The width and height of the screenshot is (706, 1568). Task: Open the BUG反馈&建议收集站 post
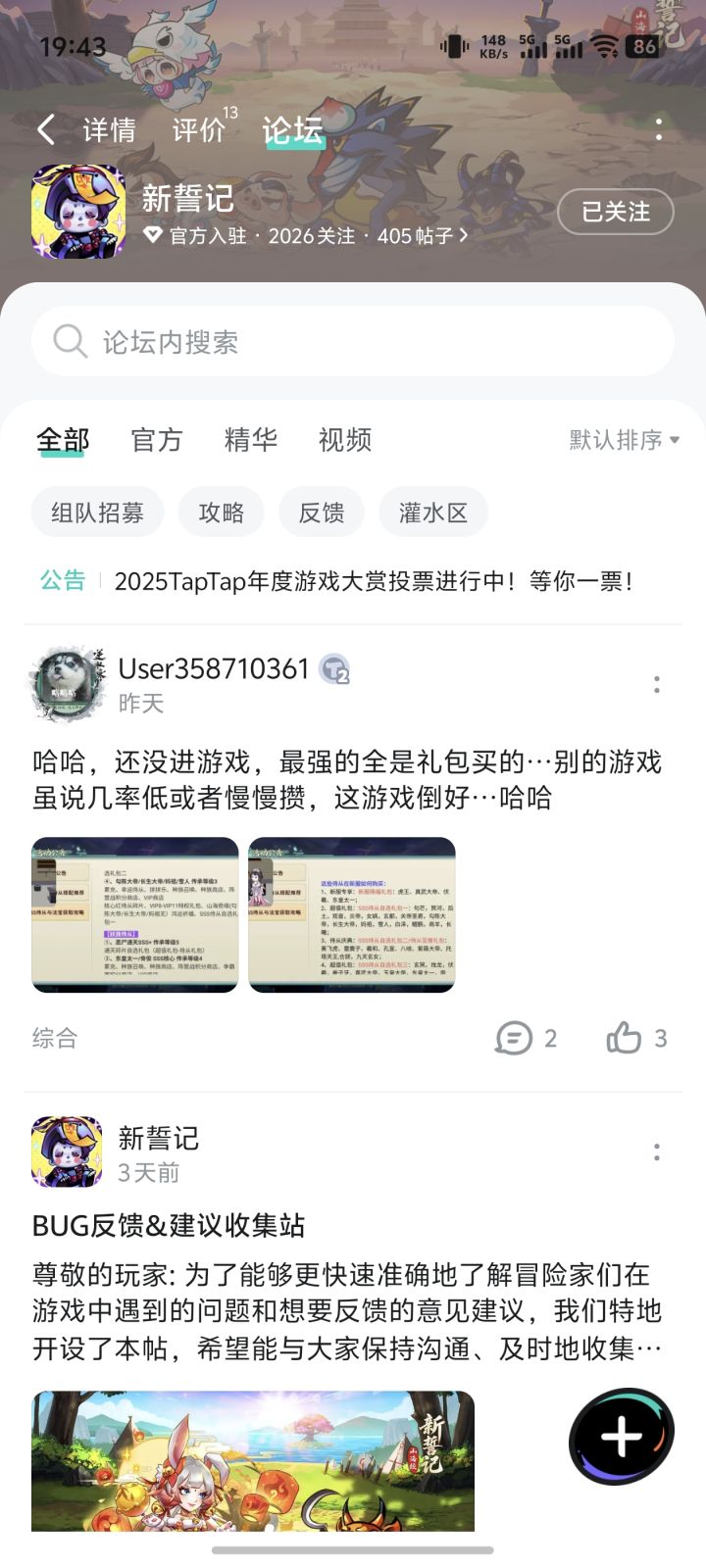tap(169, 1225)
